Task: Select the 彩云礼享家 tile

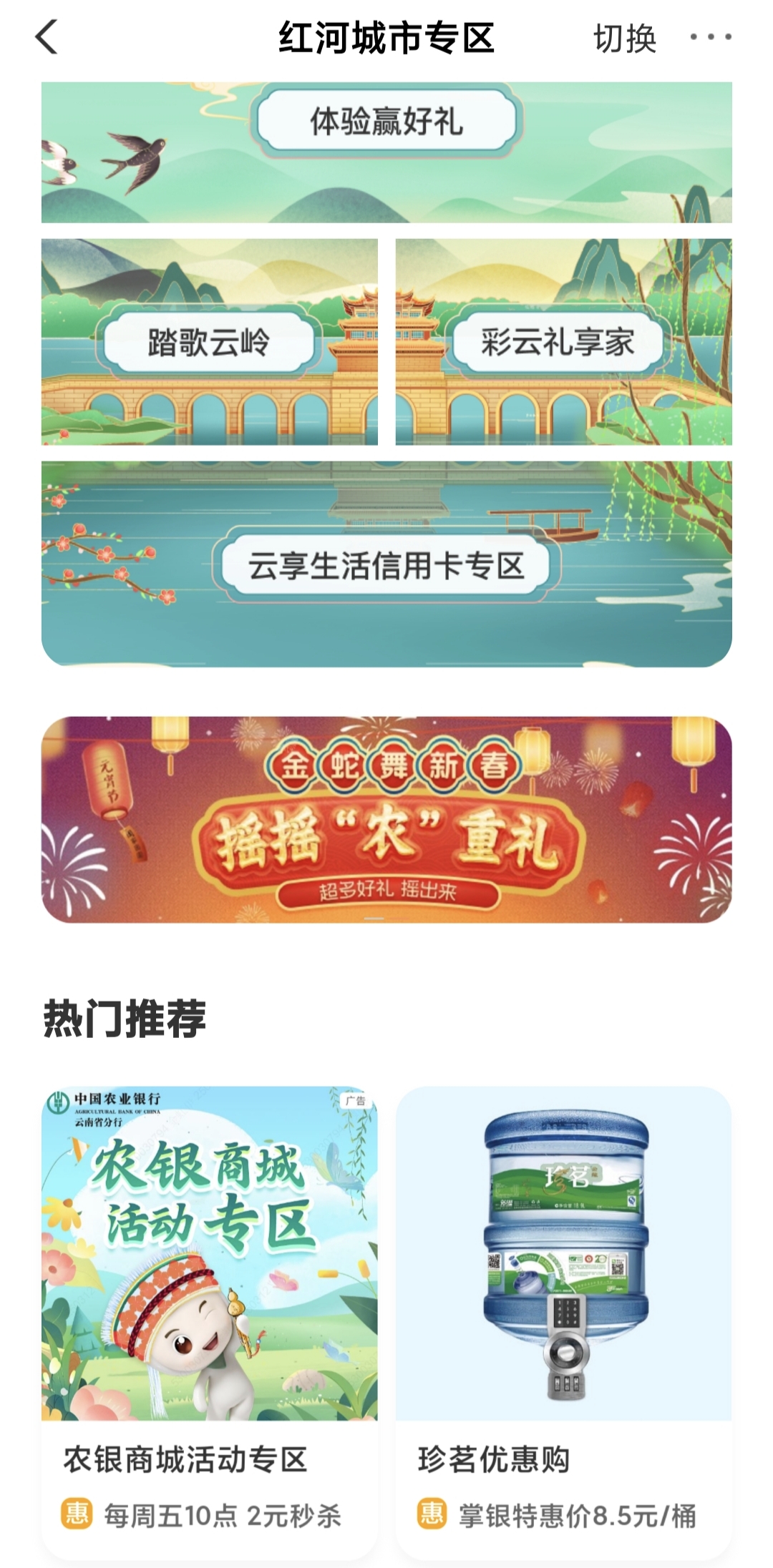Action: pos(563,342)
